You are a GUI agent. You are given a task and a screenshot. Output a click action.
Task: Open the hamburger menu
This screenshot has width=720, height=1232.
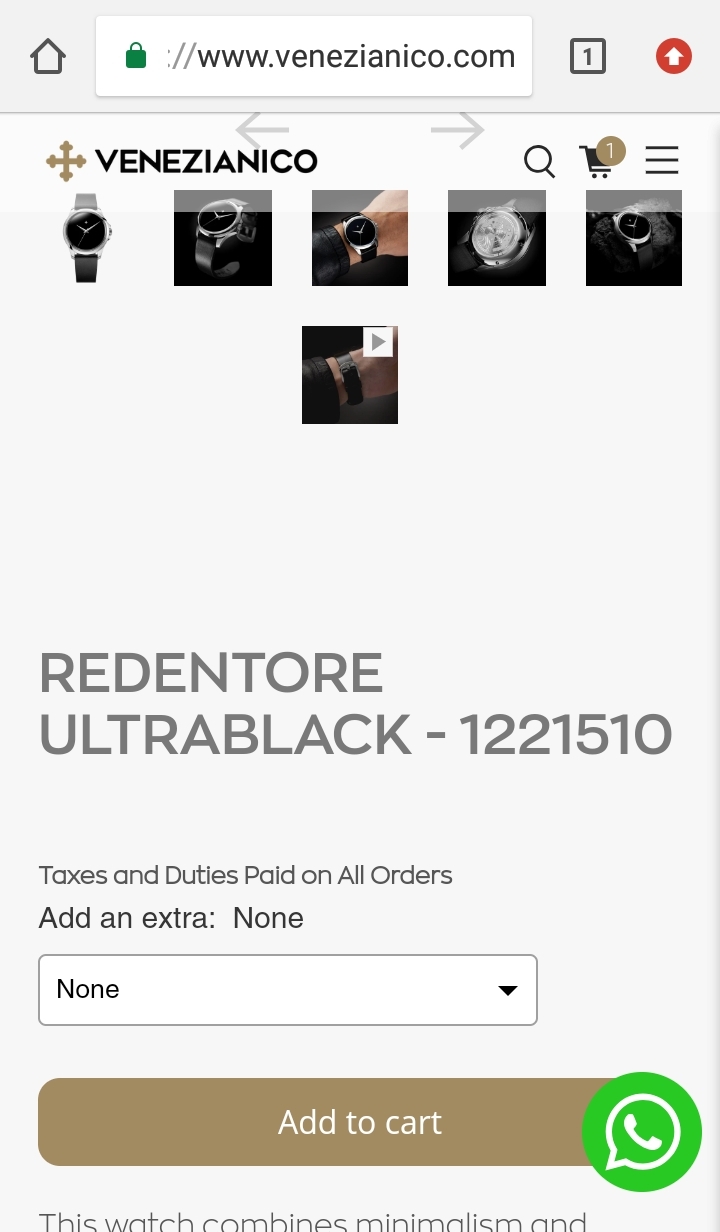tap(662, 160)
